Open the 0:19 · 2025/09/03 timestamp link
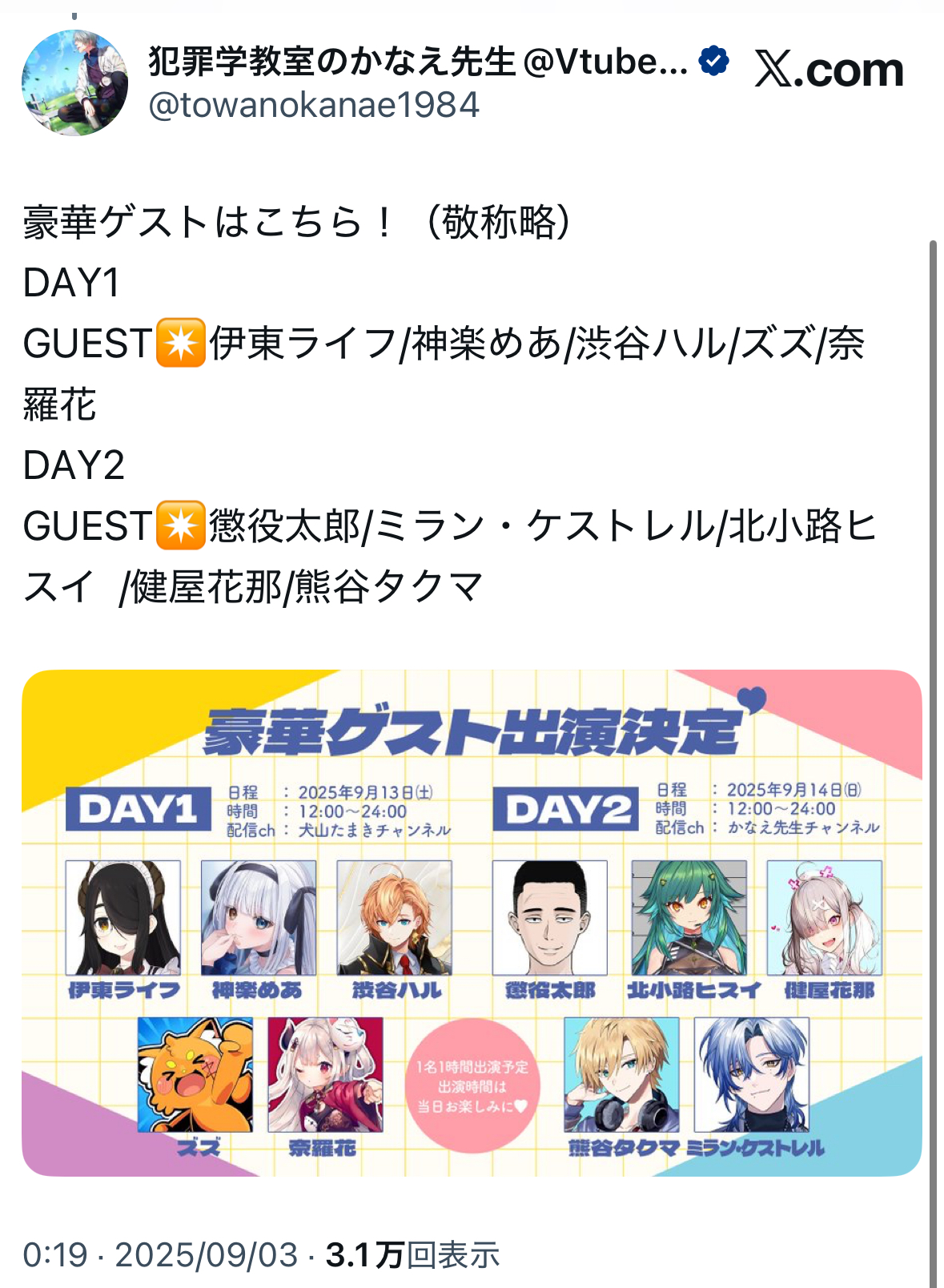Viewport: 944px width, 1288px height. point(160,1255)
